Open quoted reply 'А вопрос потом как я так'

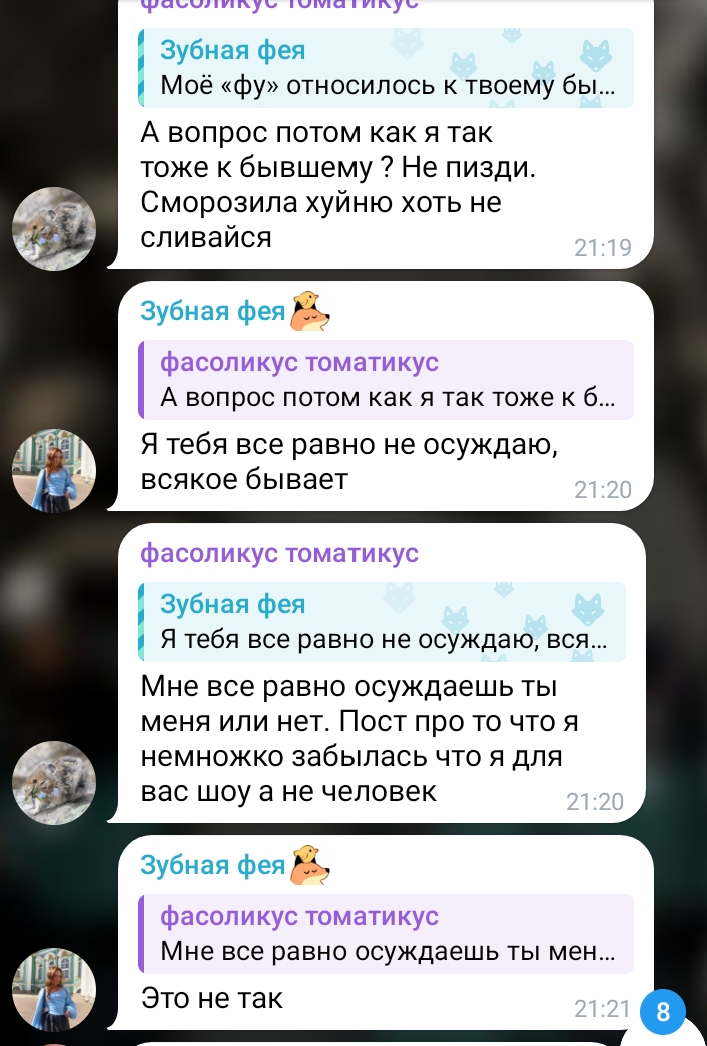(385, 379)
